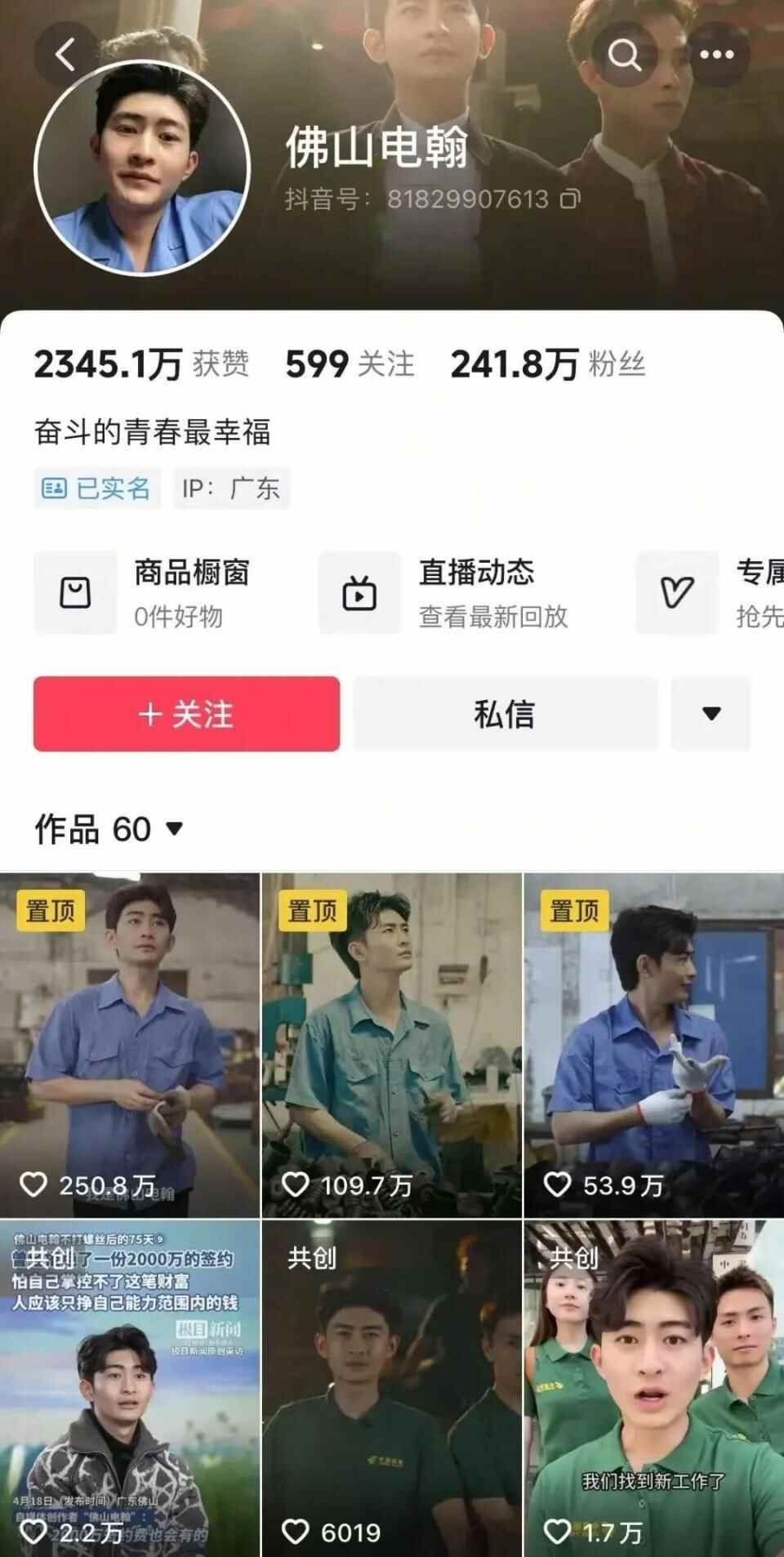Copy the Douyin ID number
Viewport: 784px width, 1557px height.
[x=571, y=199]
